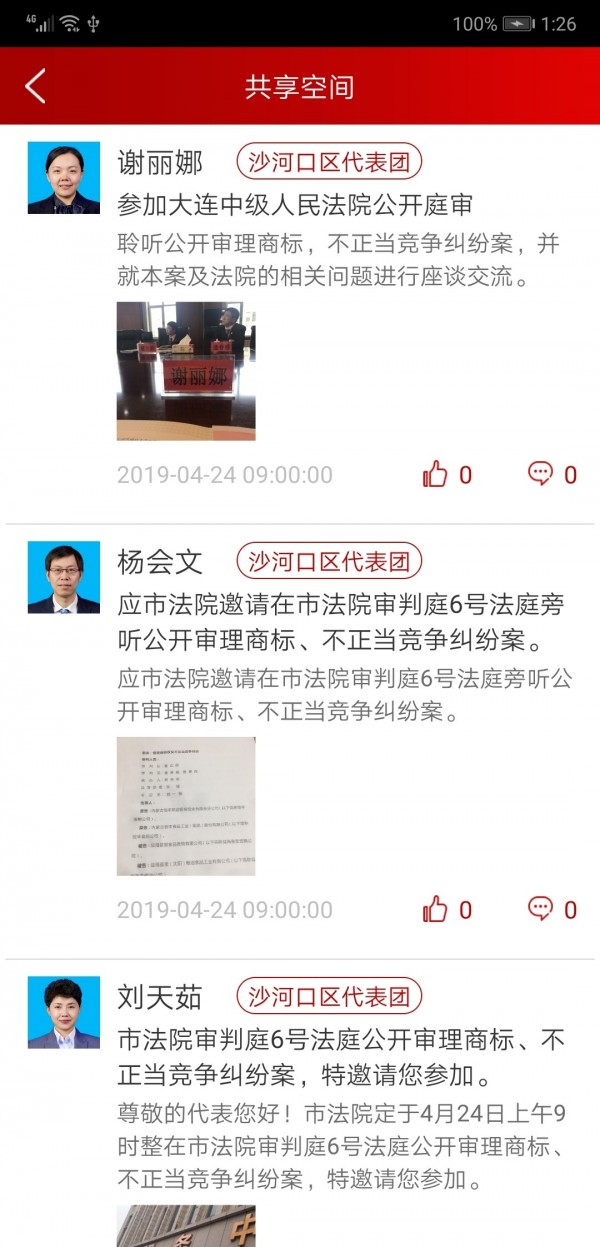Tap 沙河口区代表团 tag beside 刘天茹
Image resolution: width=600 pixels, height=1247 pixels.
click(x=329, y=996)
